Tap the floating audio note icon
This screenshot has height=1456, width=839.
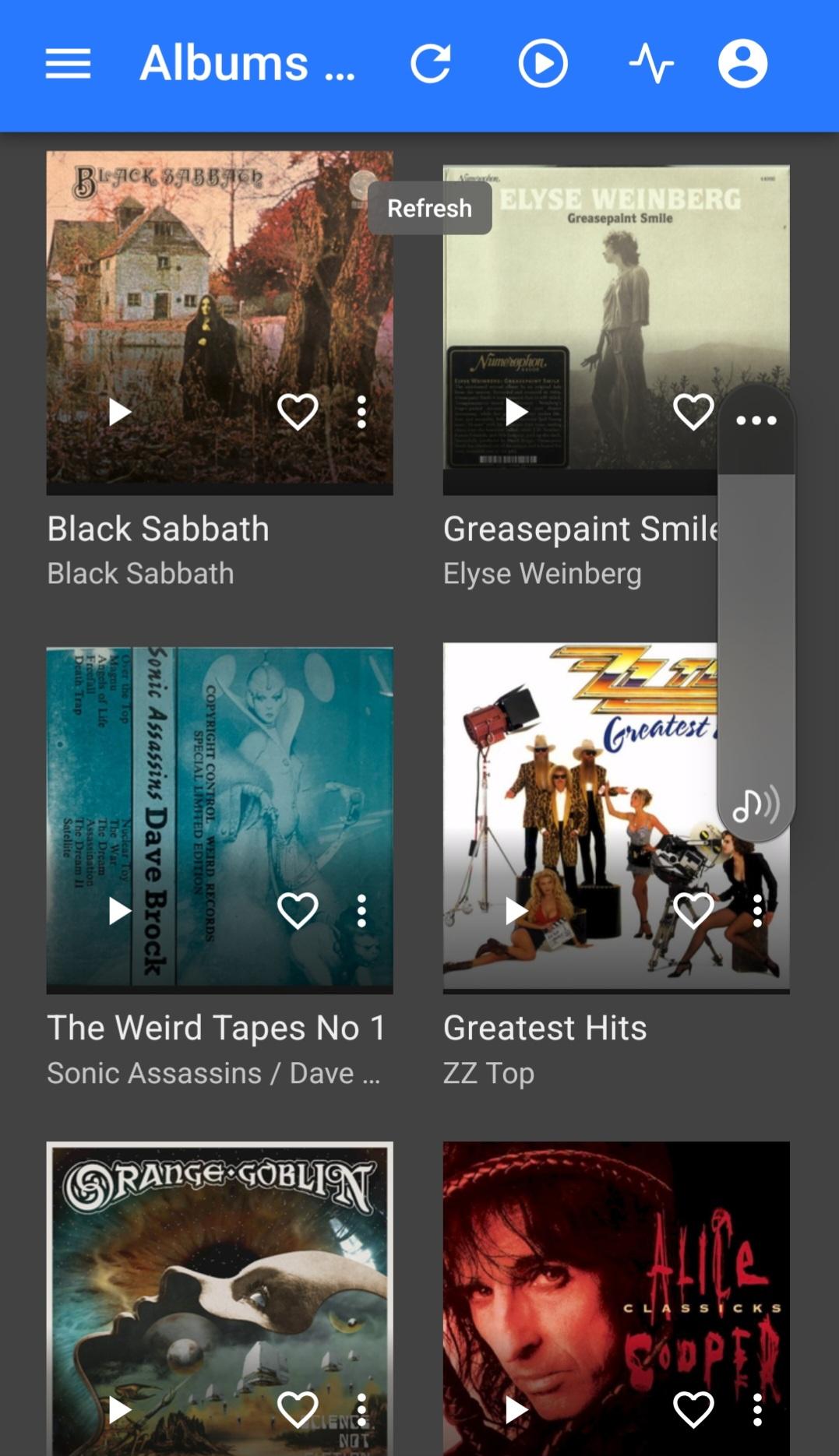755,805
